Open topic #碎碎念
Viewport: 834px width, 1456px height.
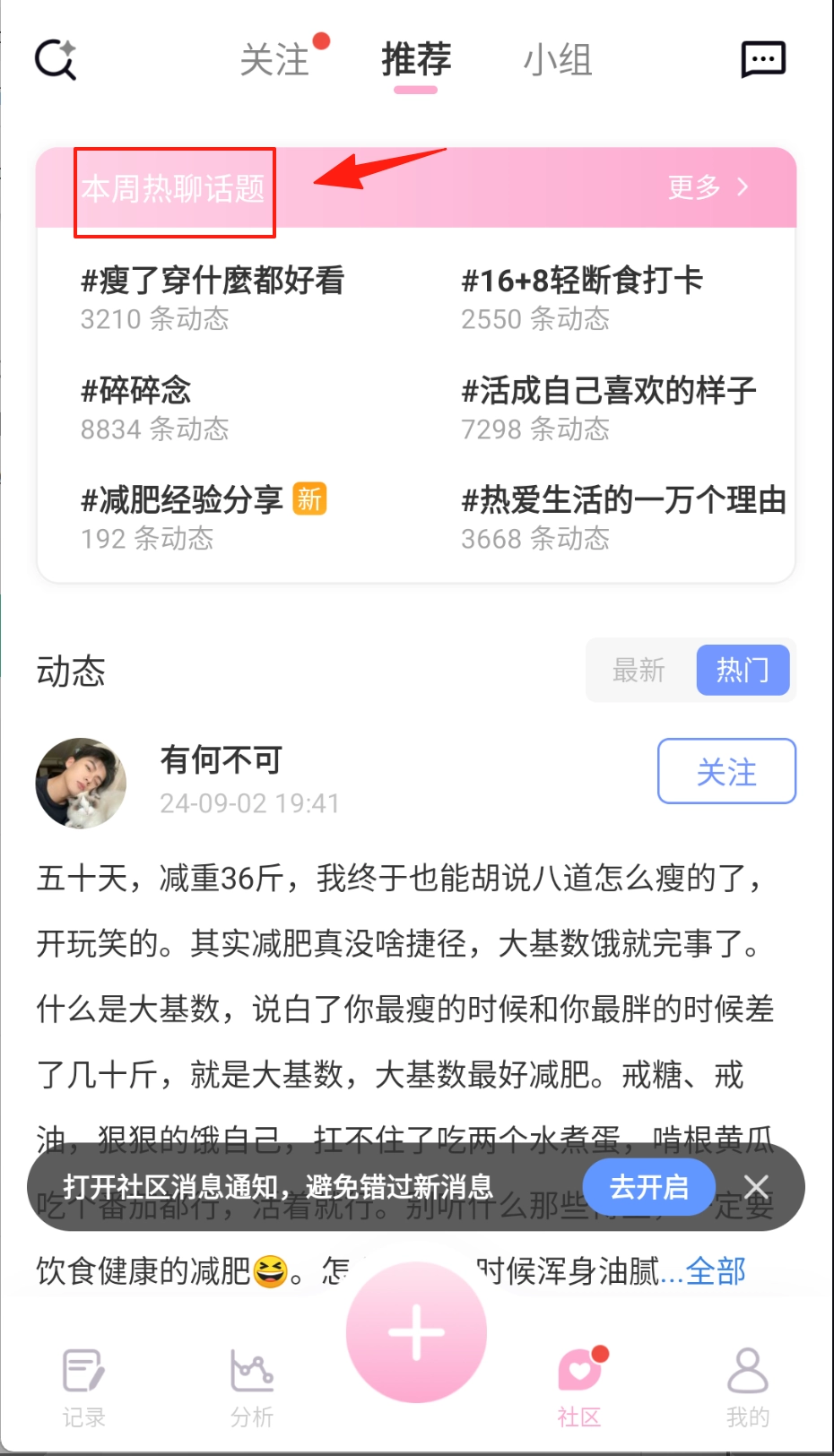pos(136,391)
